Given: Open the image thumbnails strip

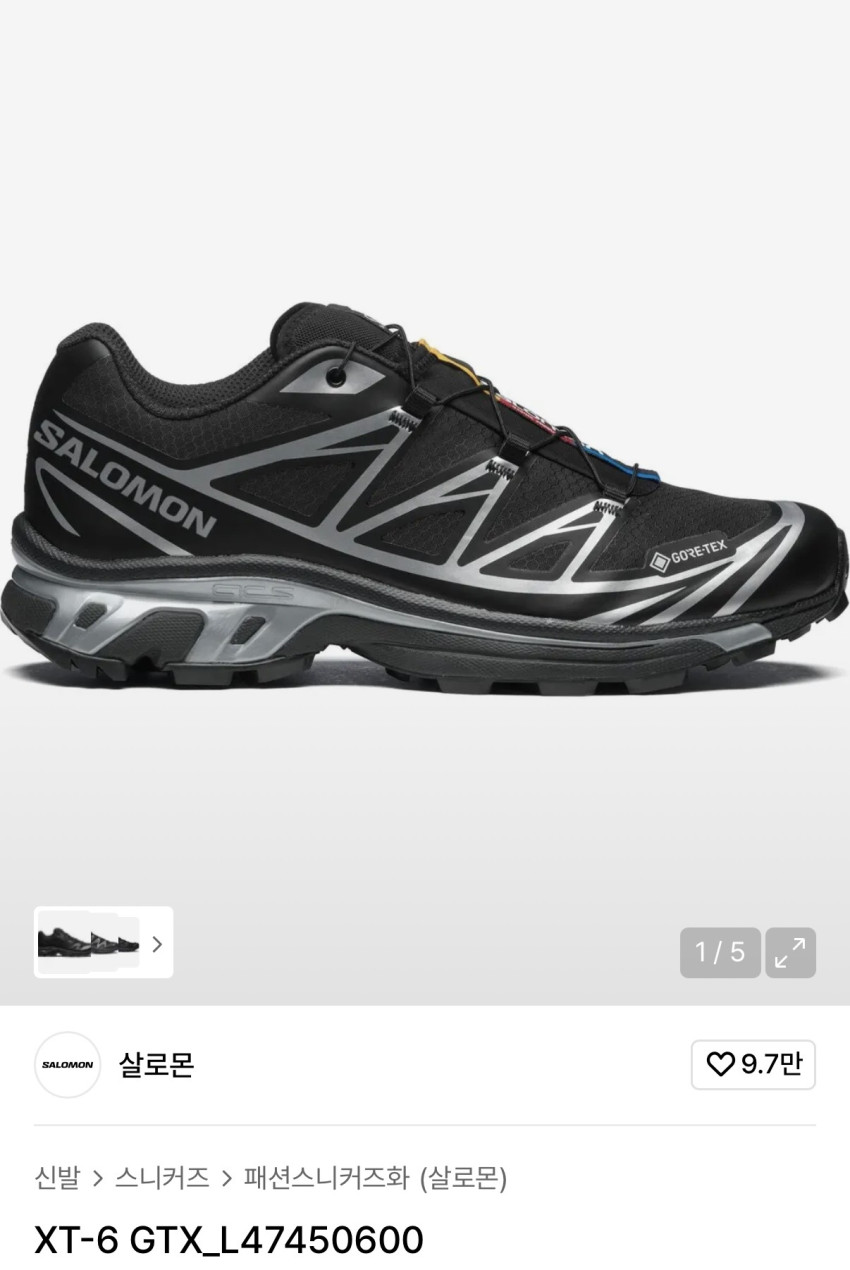Looking at the screenshot, I should (x=103, y=942).
